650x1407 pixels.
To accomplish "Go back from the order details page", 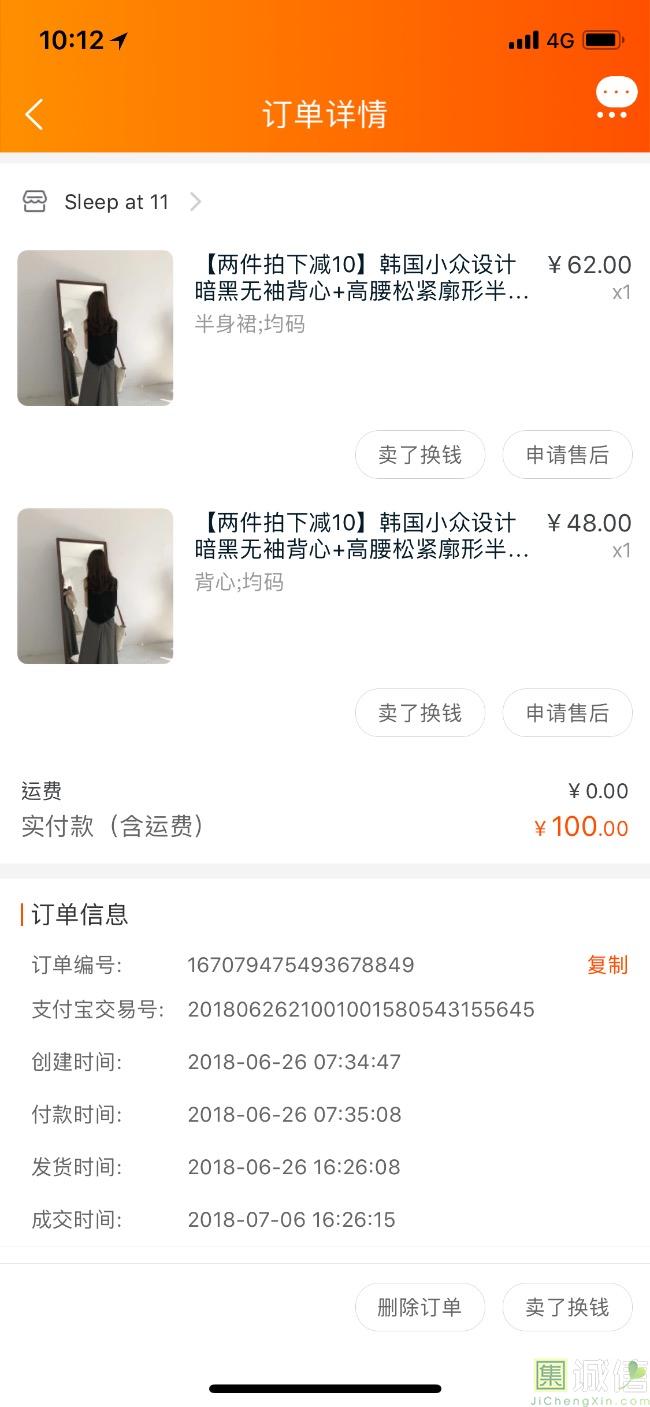I will point(34,115).
